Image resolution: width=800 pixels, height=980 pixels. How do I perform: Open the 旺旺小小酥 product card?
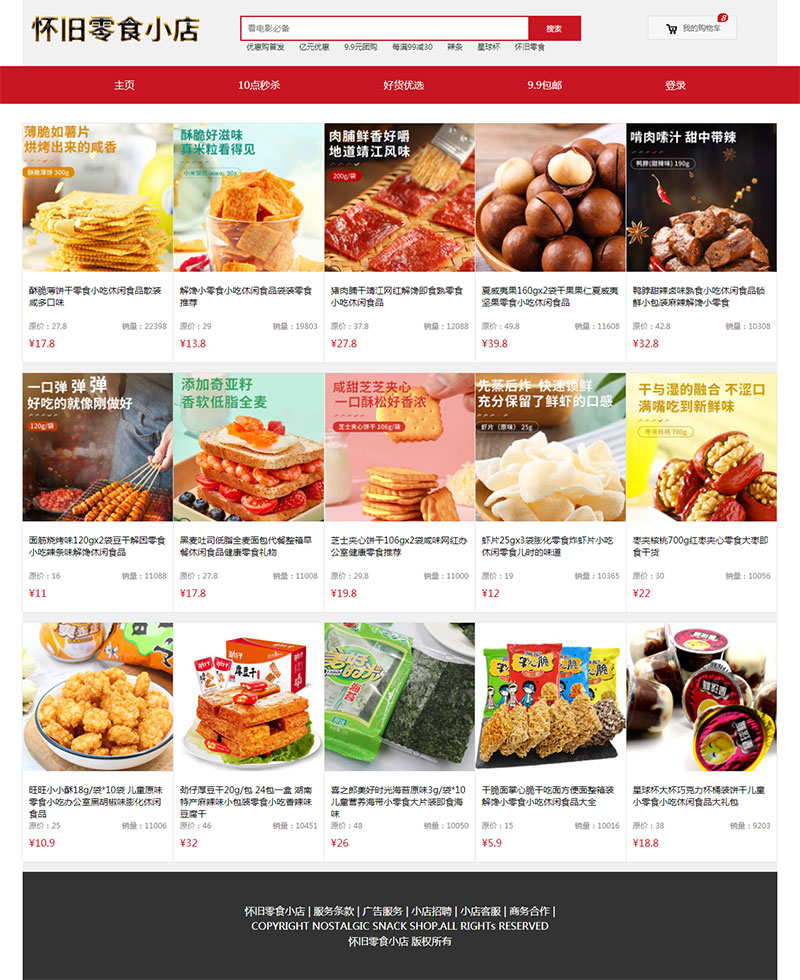tap(98, 740)
